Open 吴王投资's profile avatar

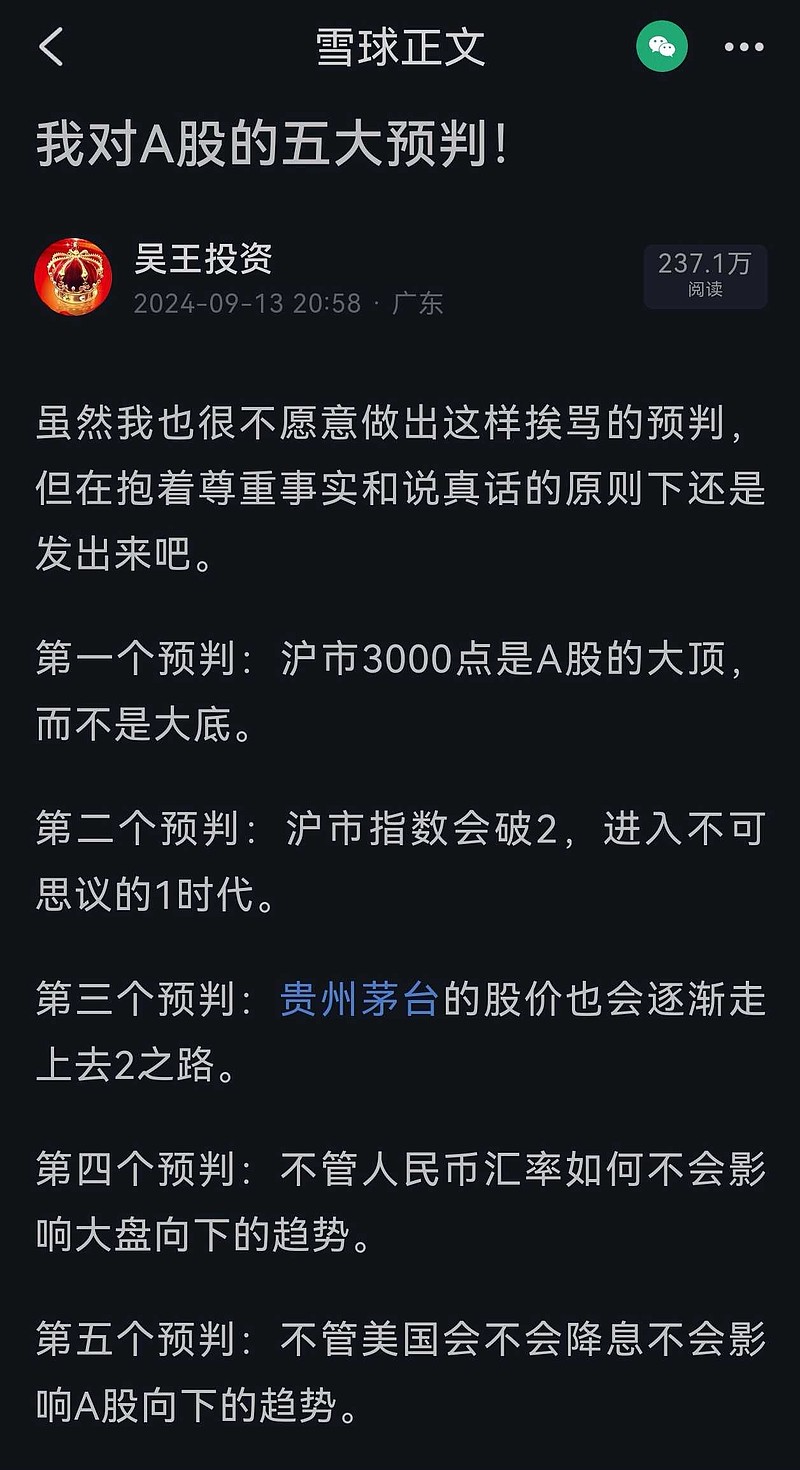pos(73,277)
